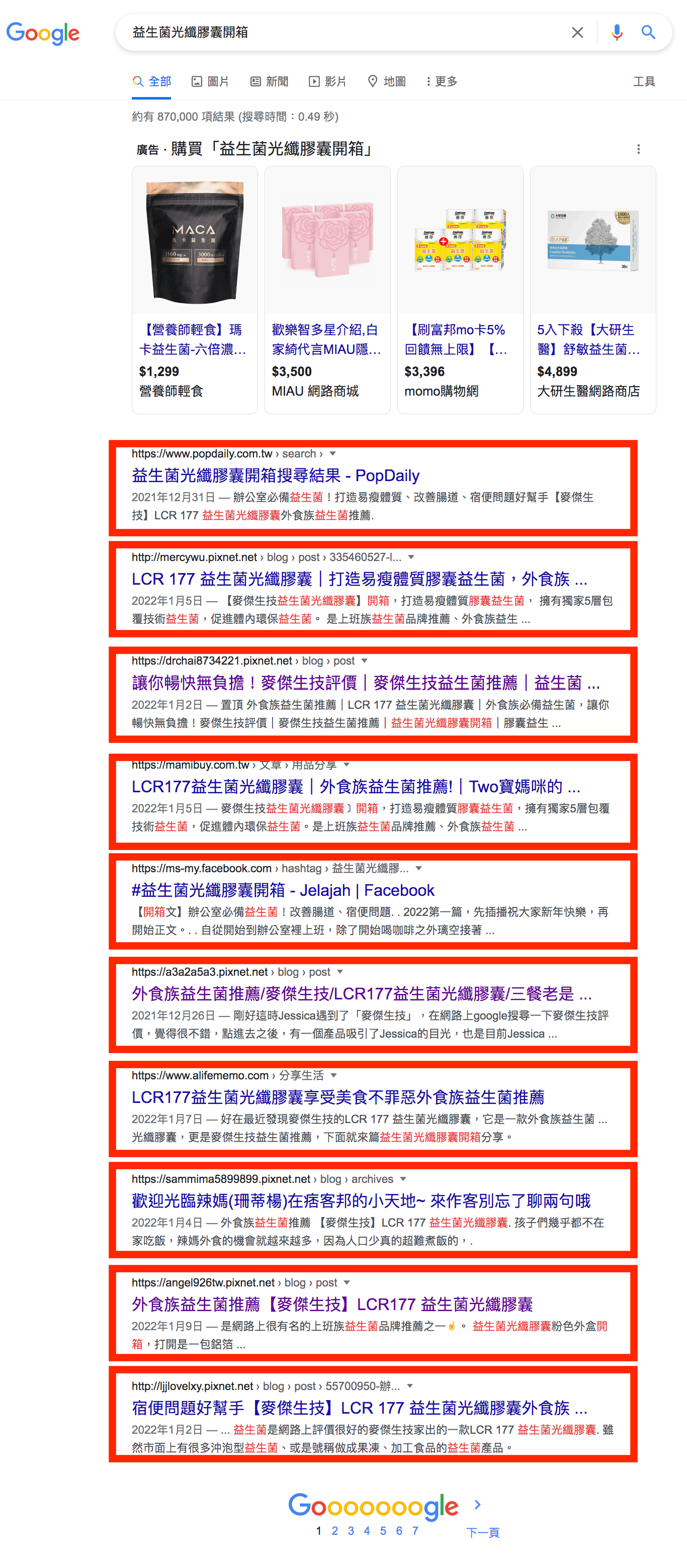Go to results page 2
687x1568 pixels.
[x=334, y=1530]
